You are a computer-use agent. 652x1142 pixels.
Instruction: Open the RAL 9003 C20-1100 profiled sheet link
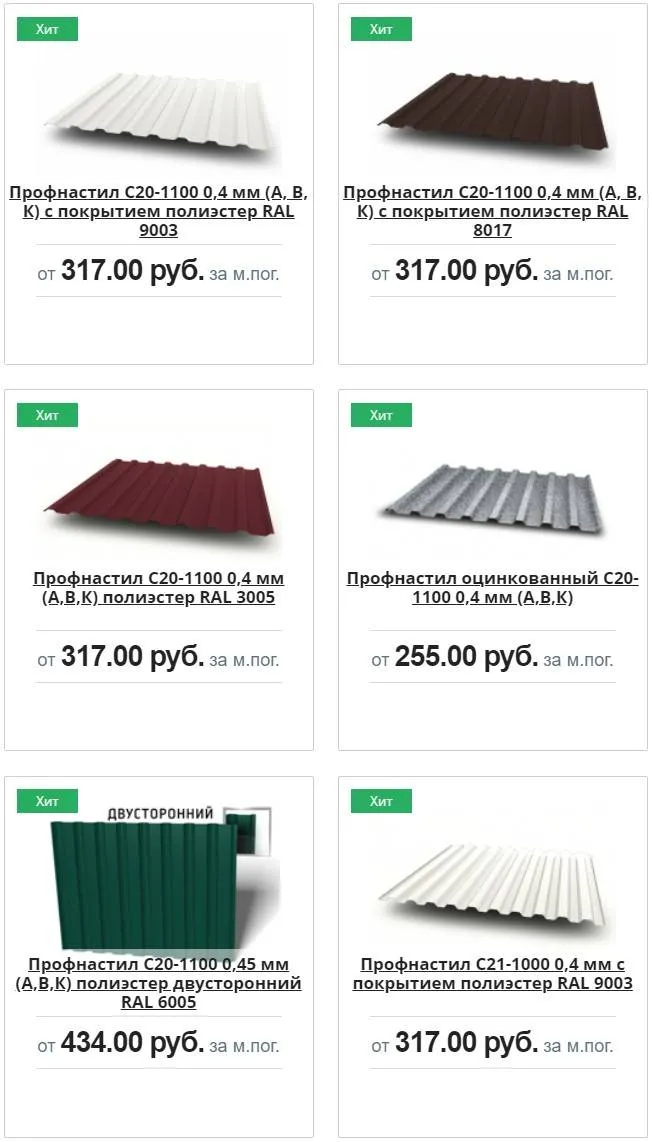point(158,211)
